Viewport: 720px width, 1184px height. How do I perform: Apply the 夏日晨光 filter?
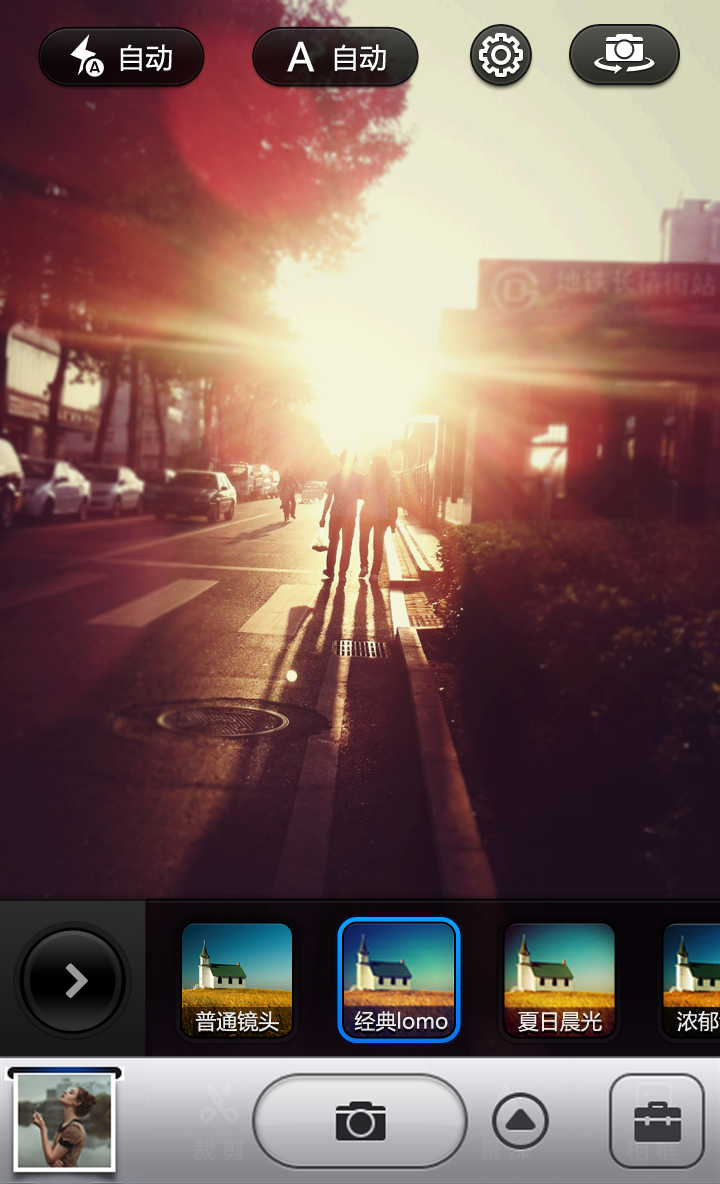559,980
